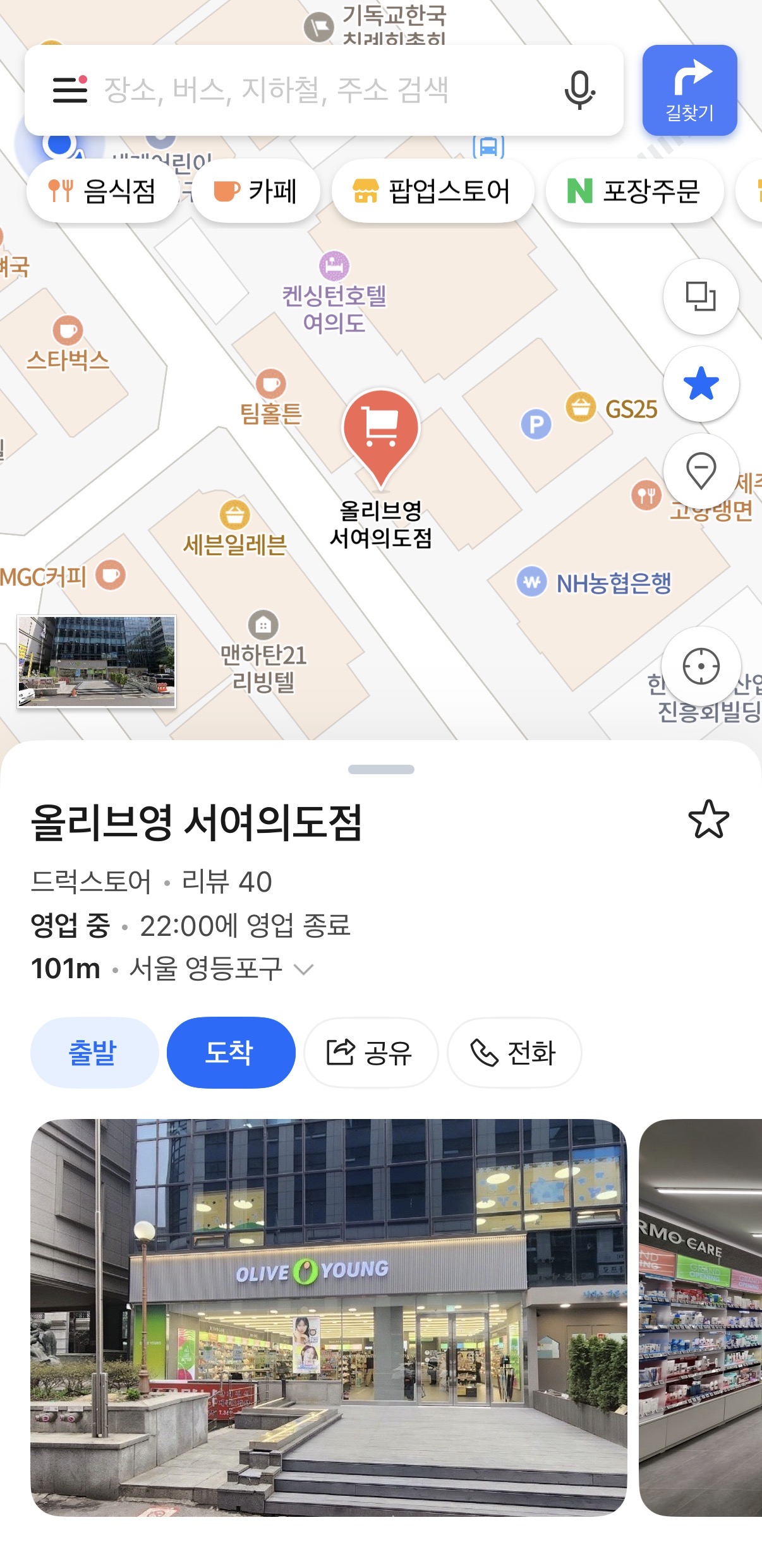Open the street view thumbnail
This screenshot has height=1568, width=762.
click(x=97, y=661)
